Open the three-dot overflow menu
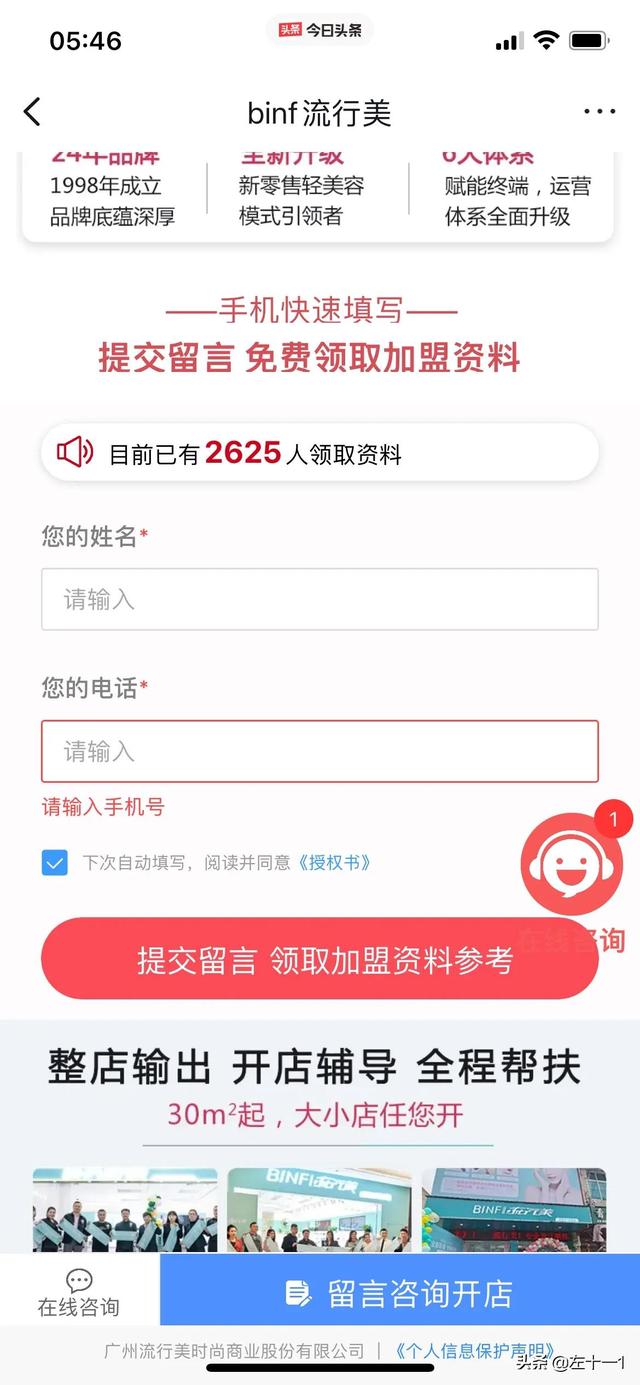Viewport: 640px width, 1385px height. pyautogui.click(x=599, y=112)
